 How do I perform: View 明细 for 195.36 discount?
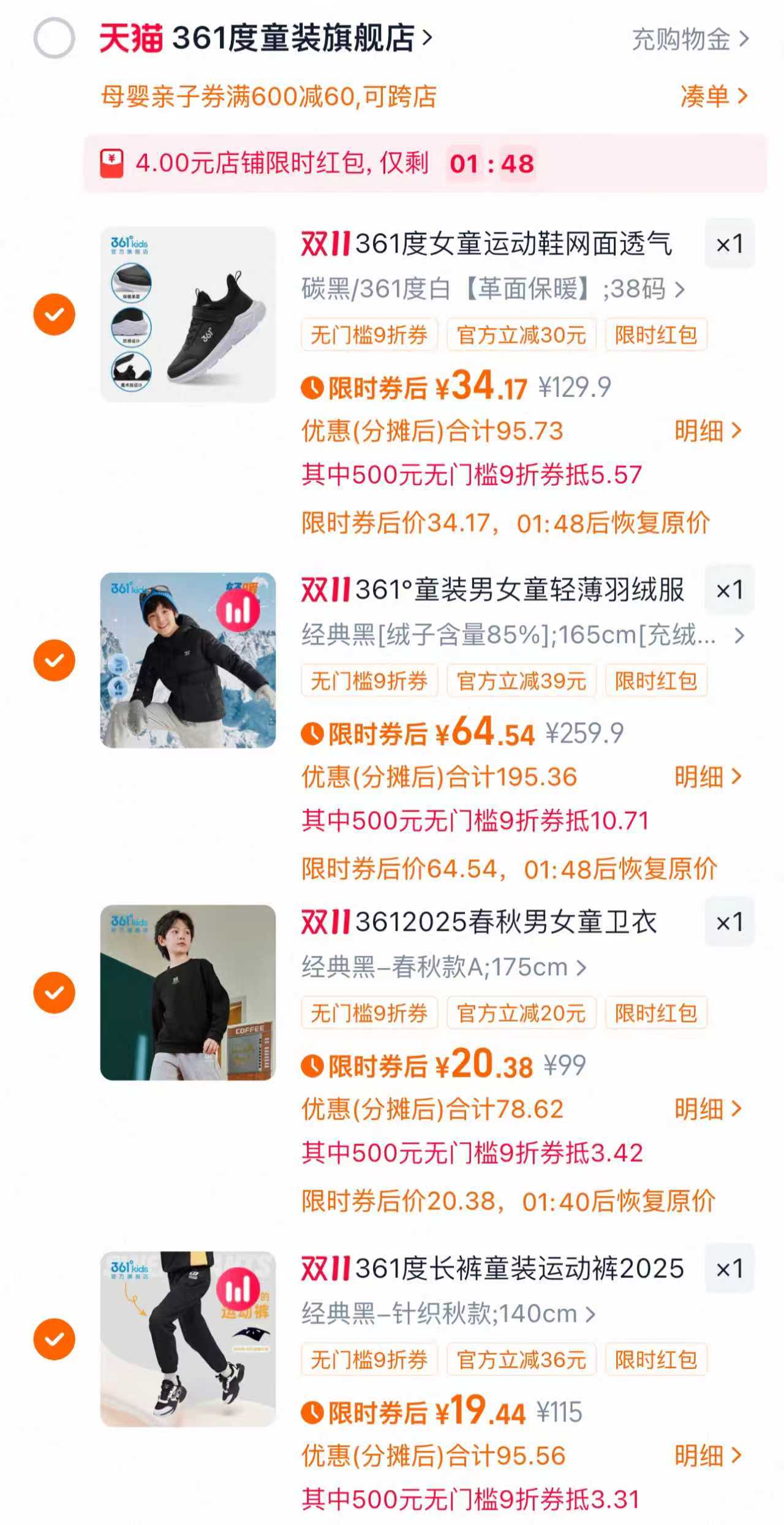[x=707, y=776]
